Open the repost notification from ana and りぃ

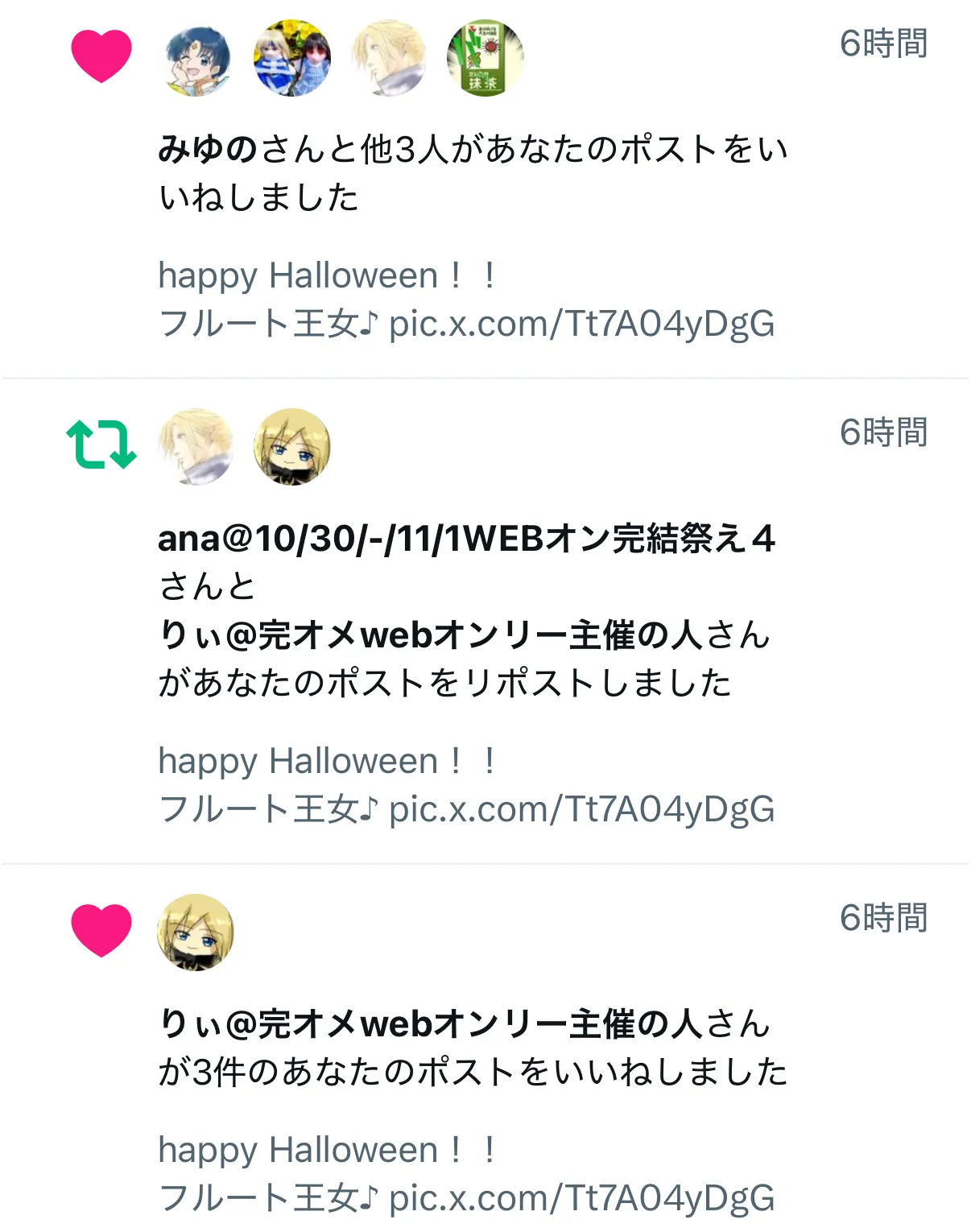point(467,610)
